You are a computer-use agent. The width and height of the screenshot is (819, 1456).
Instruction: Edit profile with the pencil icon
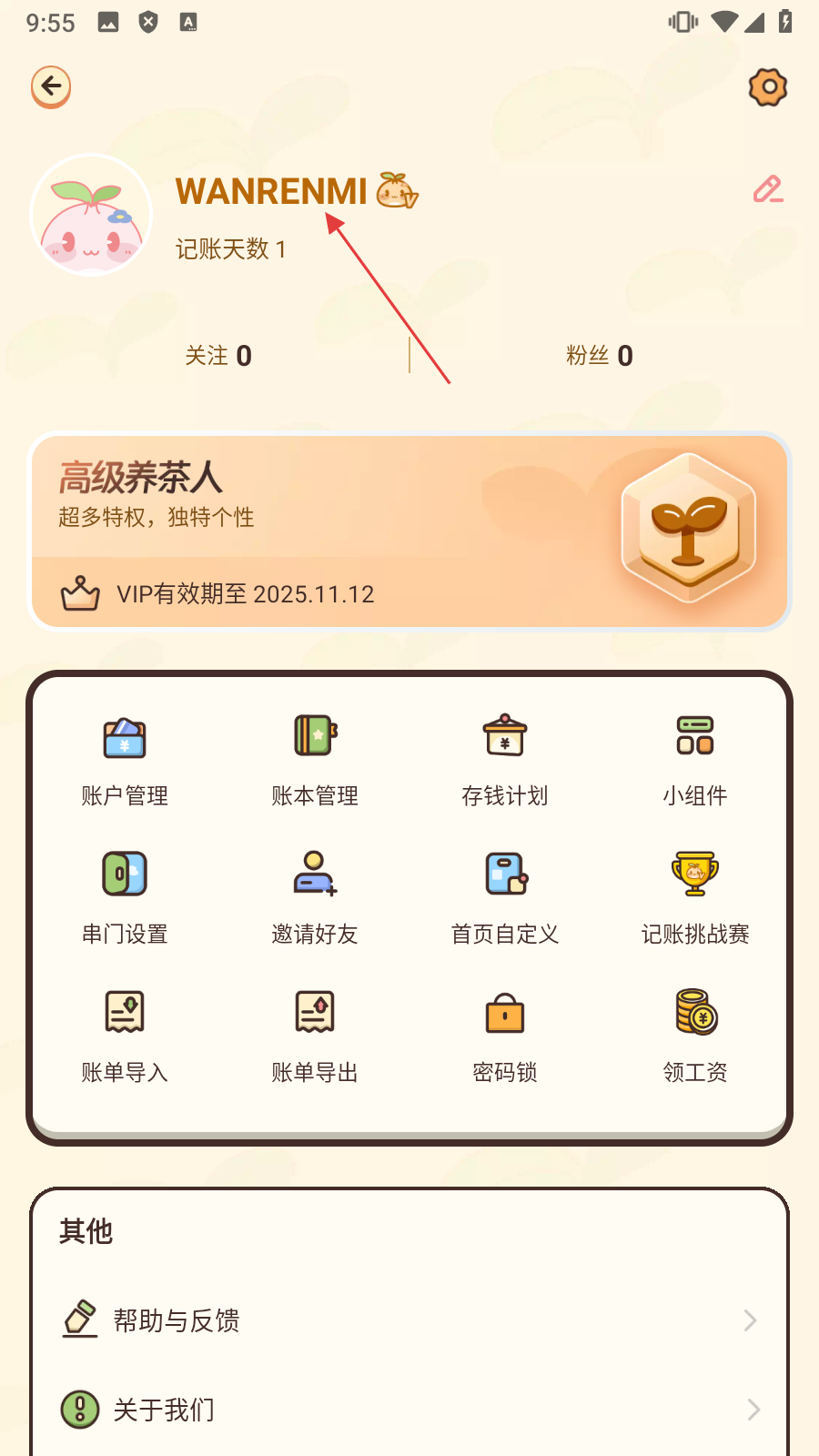[x=768, y=189]
